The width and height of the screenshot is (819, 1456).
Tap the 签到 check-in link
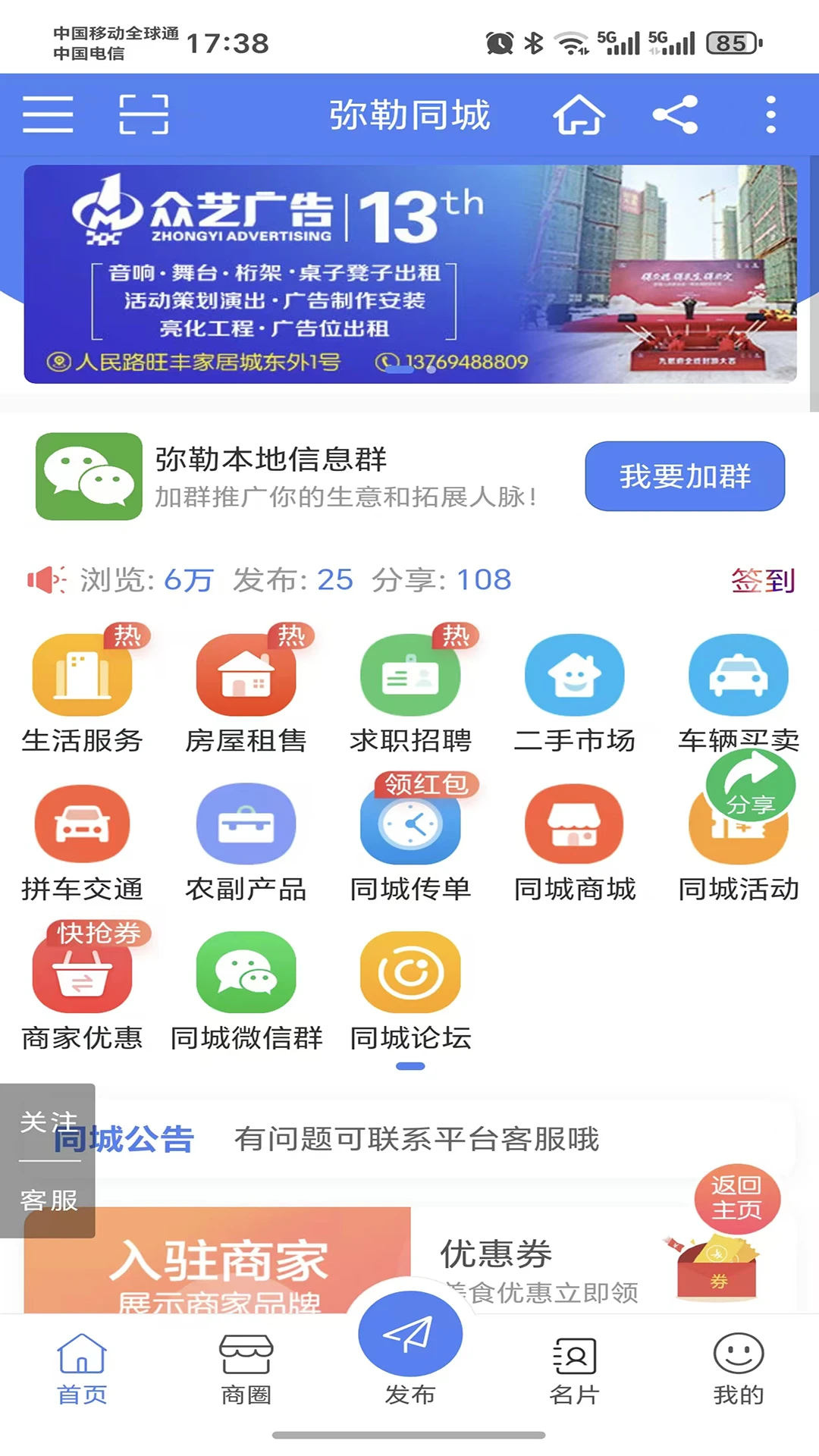point(763,580)
